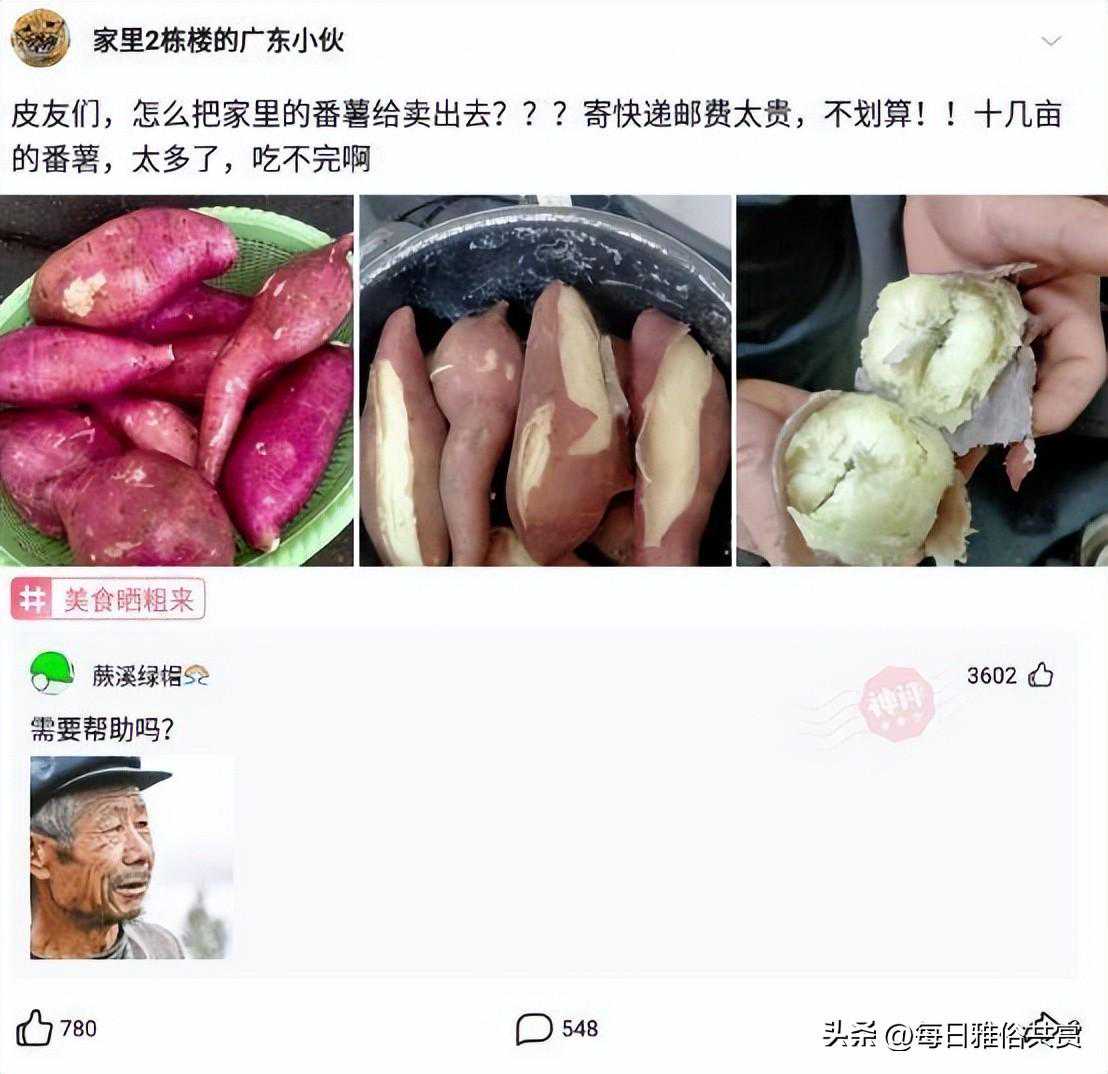View the purple sweet potatoes basket photo
Viewport: 1108px width, 1074px height.
pos(177,380)
